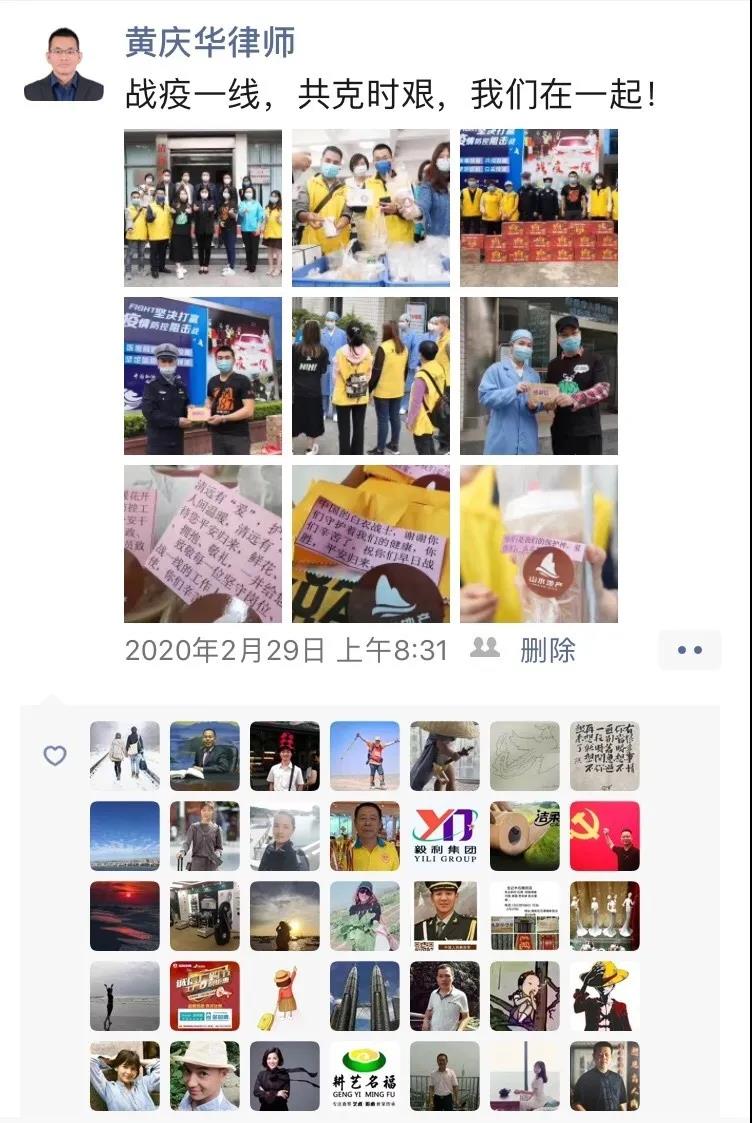This screenshot has height=1123, width=752.
Task: Open the calligraphy text liker avatar
Action: [x=605, y=756]
